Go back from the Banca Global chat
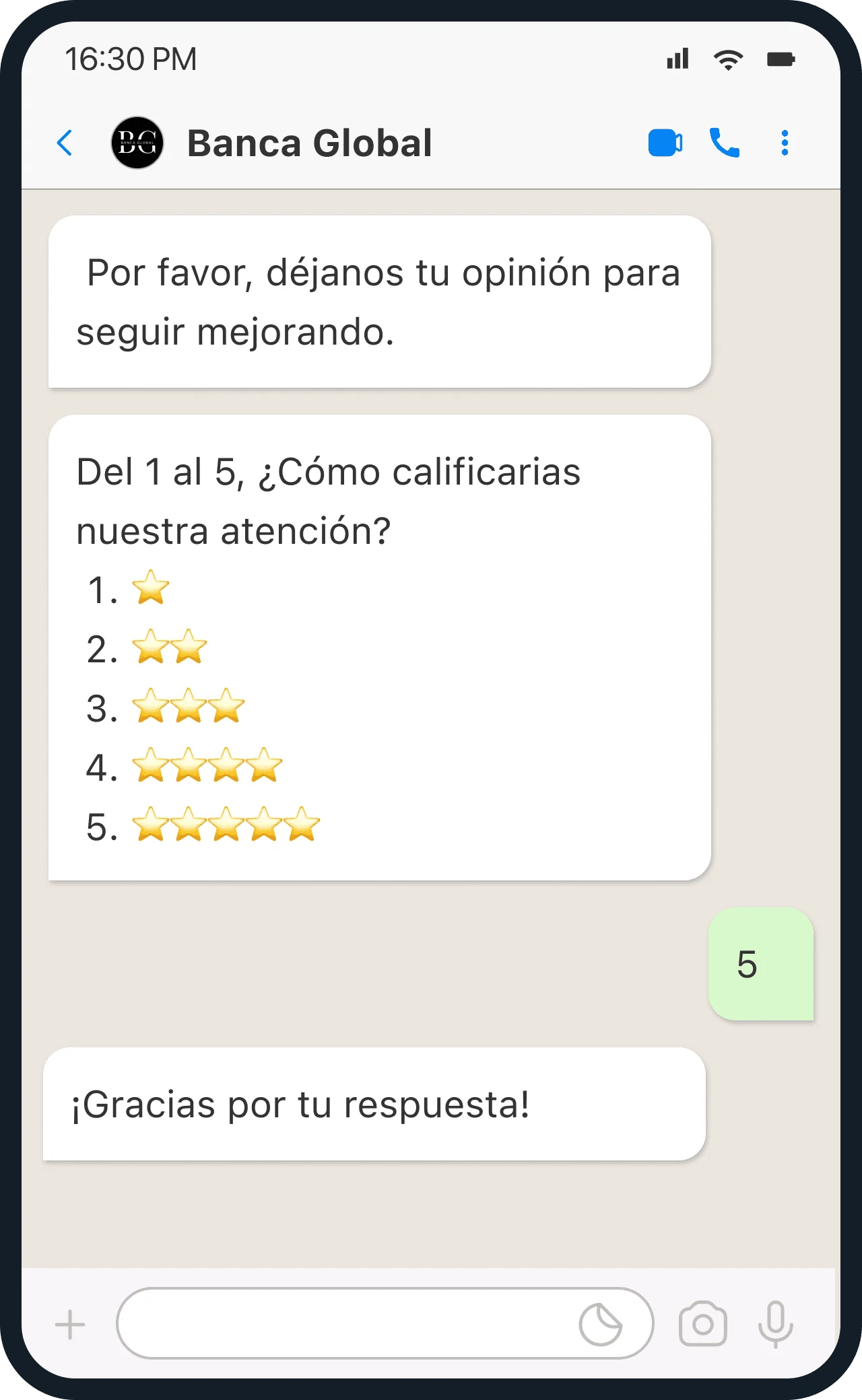 tap(65, 143)
